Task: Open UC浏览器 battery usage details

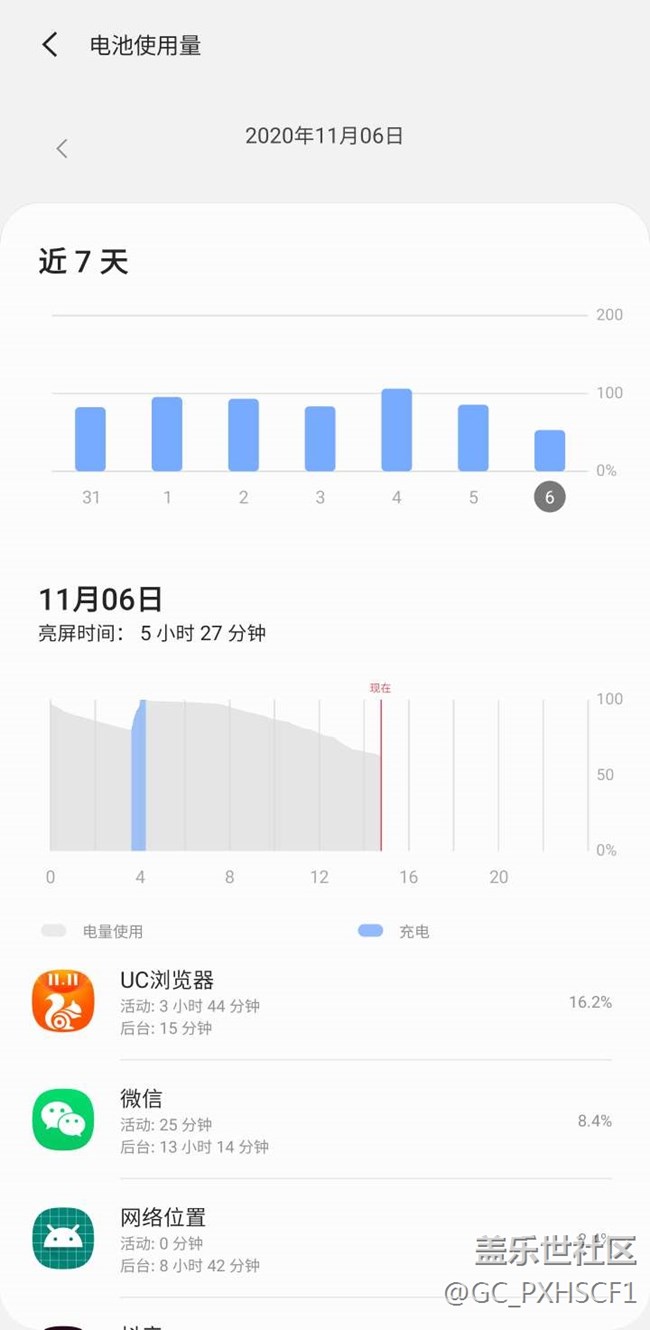Action: click(322, 1002)
